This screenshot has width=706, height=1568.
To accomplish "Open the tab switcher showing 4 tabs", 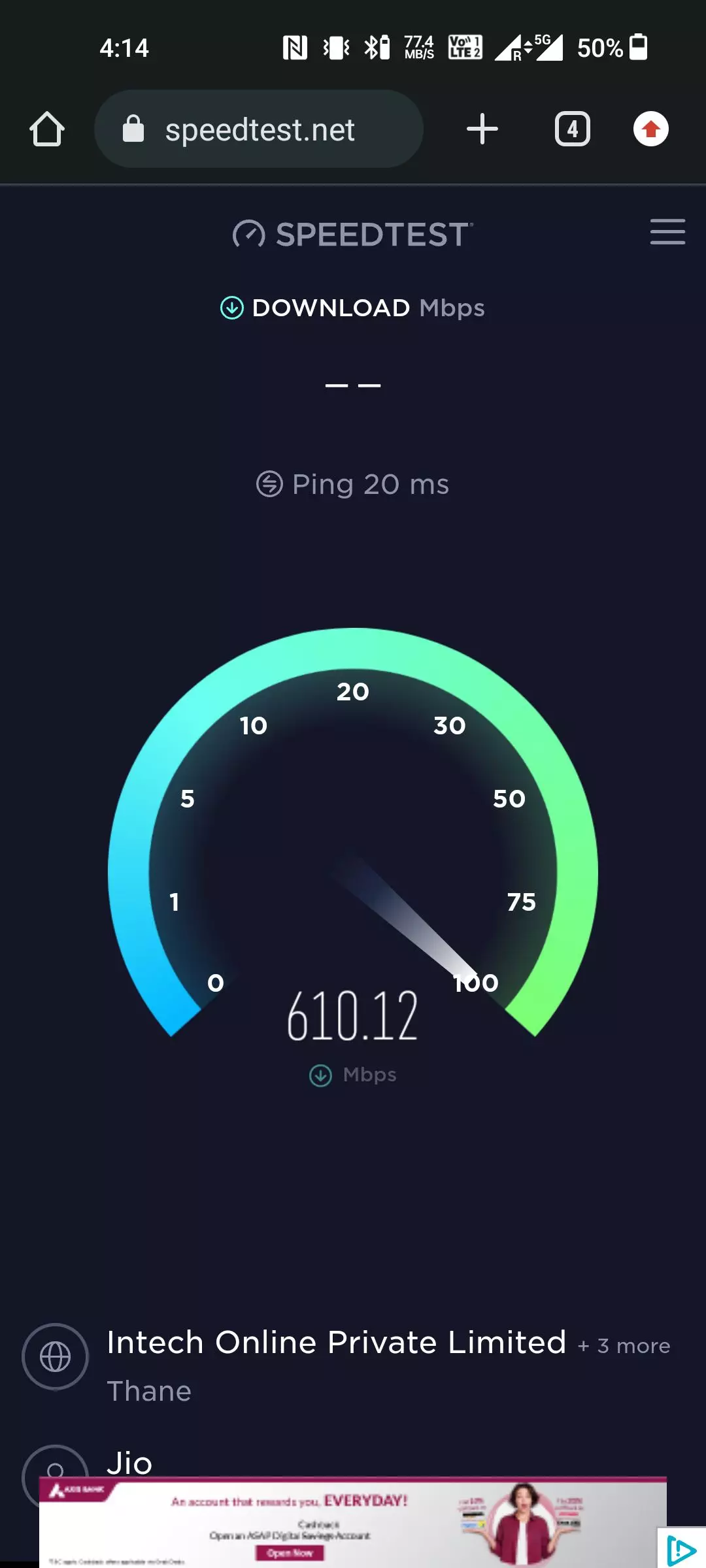I will point(572,129).
